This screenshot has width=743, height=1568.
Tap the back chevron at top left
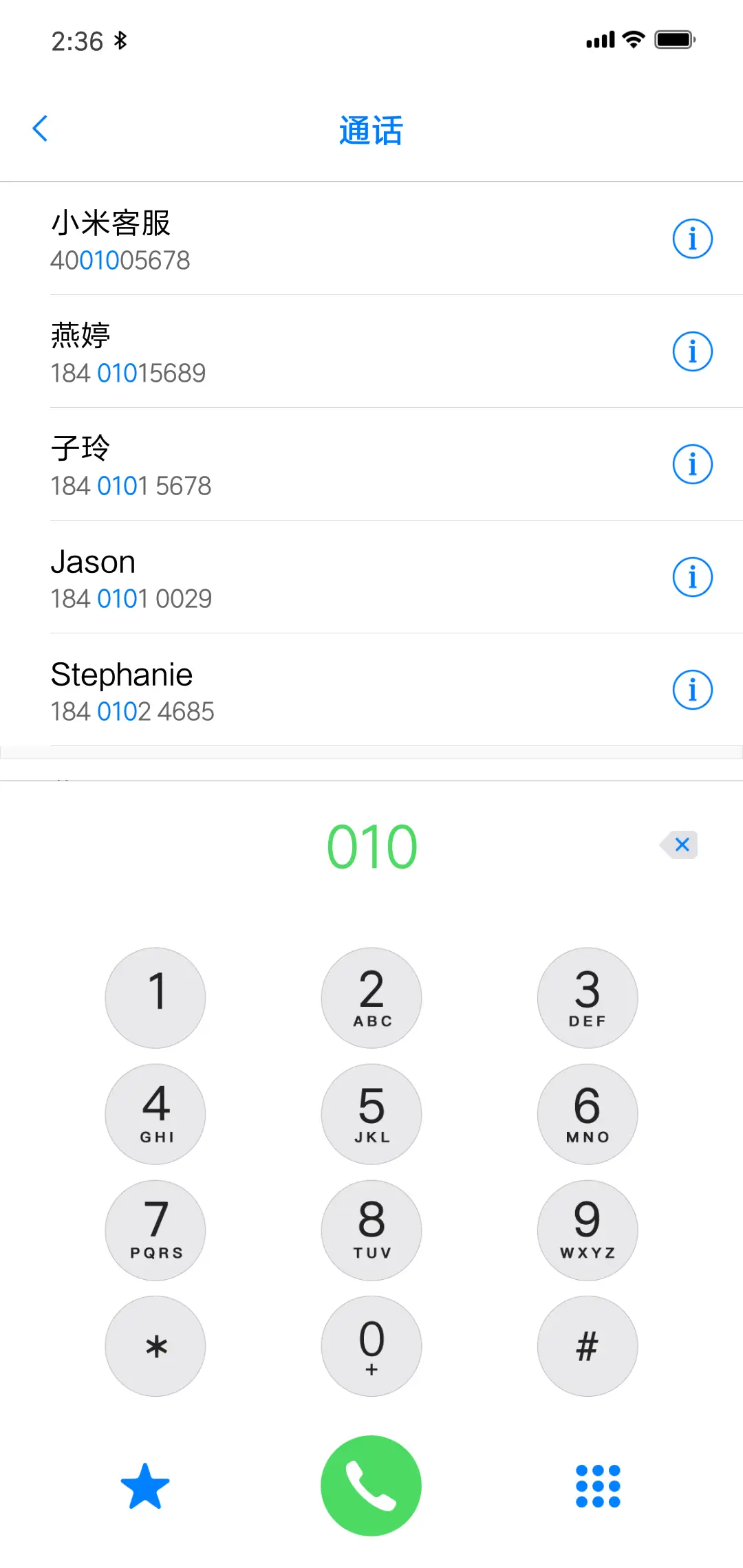(40, 128)
